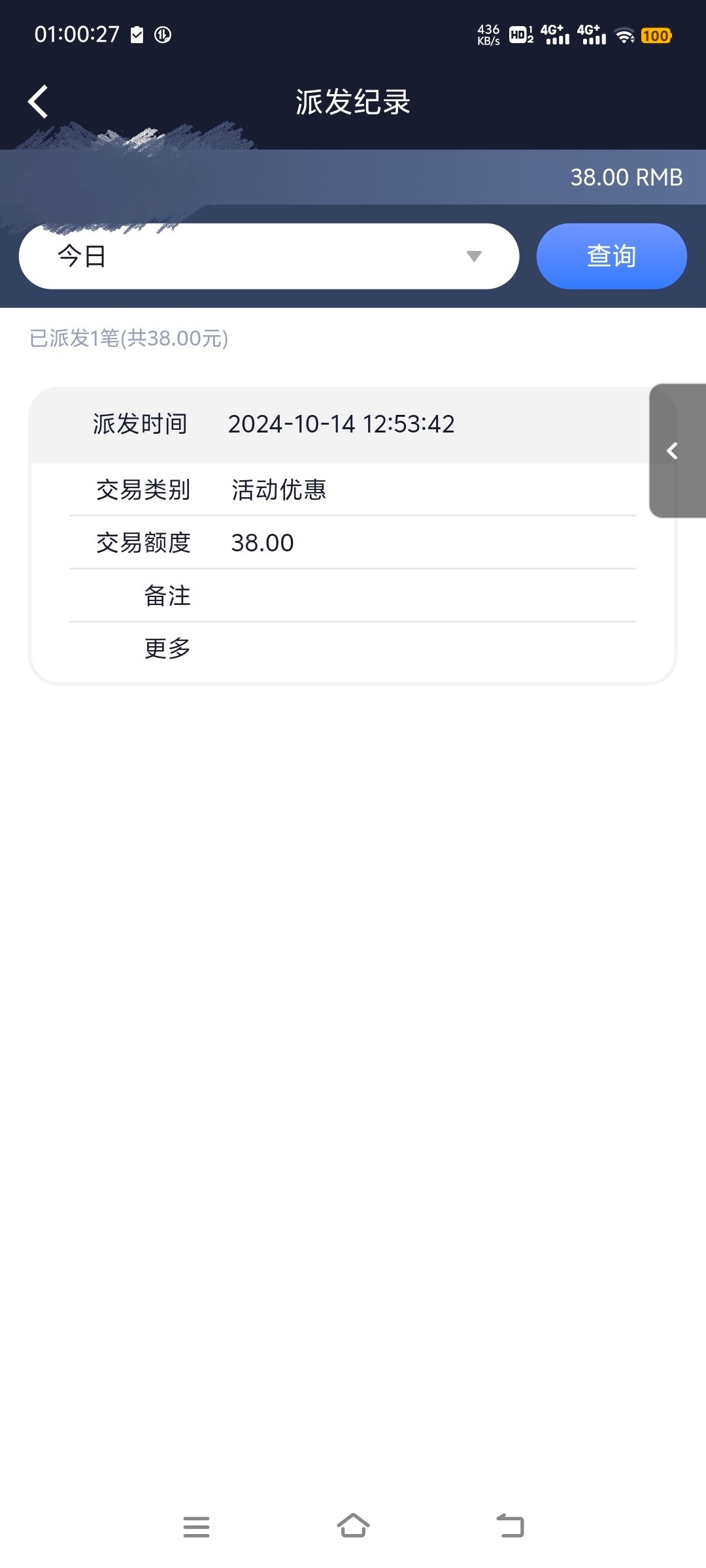Open the 今日 date range dropdown

(x=268, y=255)
